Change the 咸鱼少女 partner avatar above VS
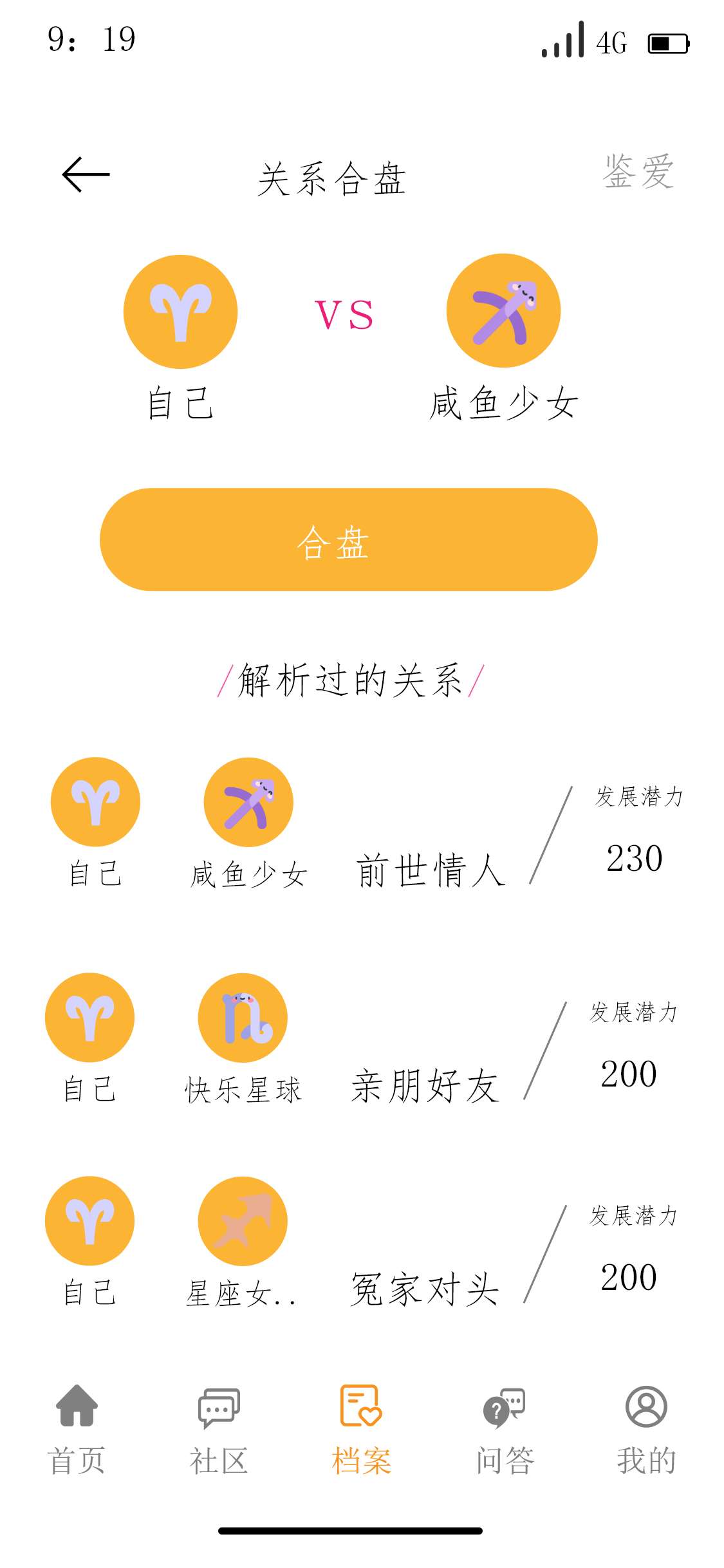Screen dimensions: 724x1568 (503, 312)
